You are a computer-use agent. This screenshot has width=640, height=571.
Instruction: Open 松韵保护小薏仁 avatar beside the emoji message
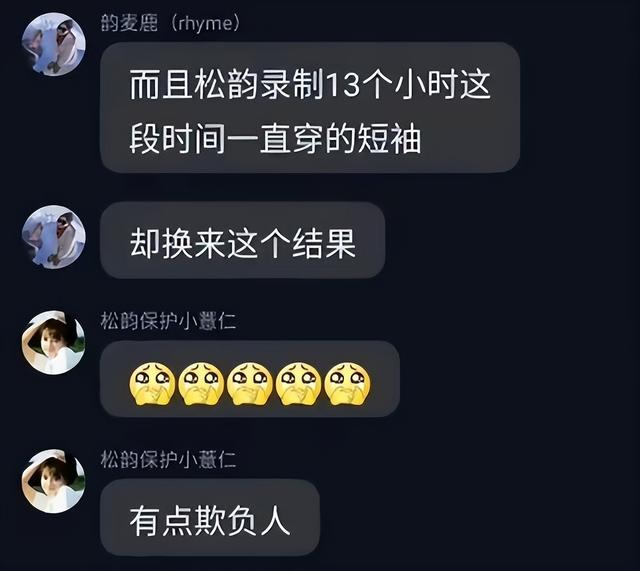tap(53, 342)
